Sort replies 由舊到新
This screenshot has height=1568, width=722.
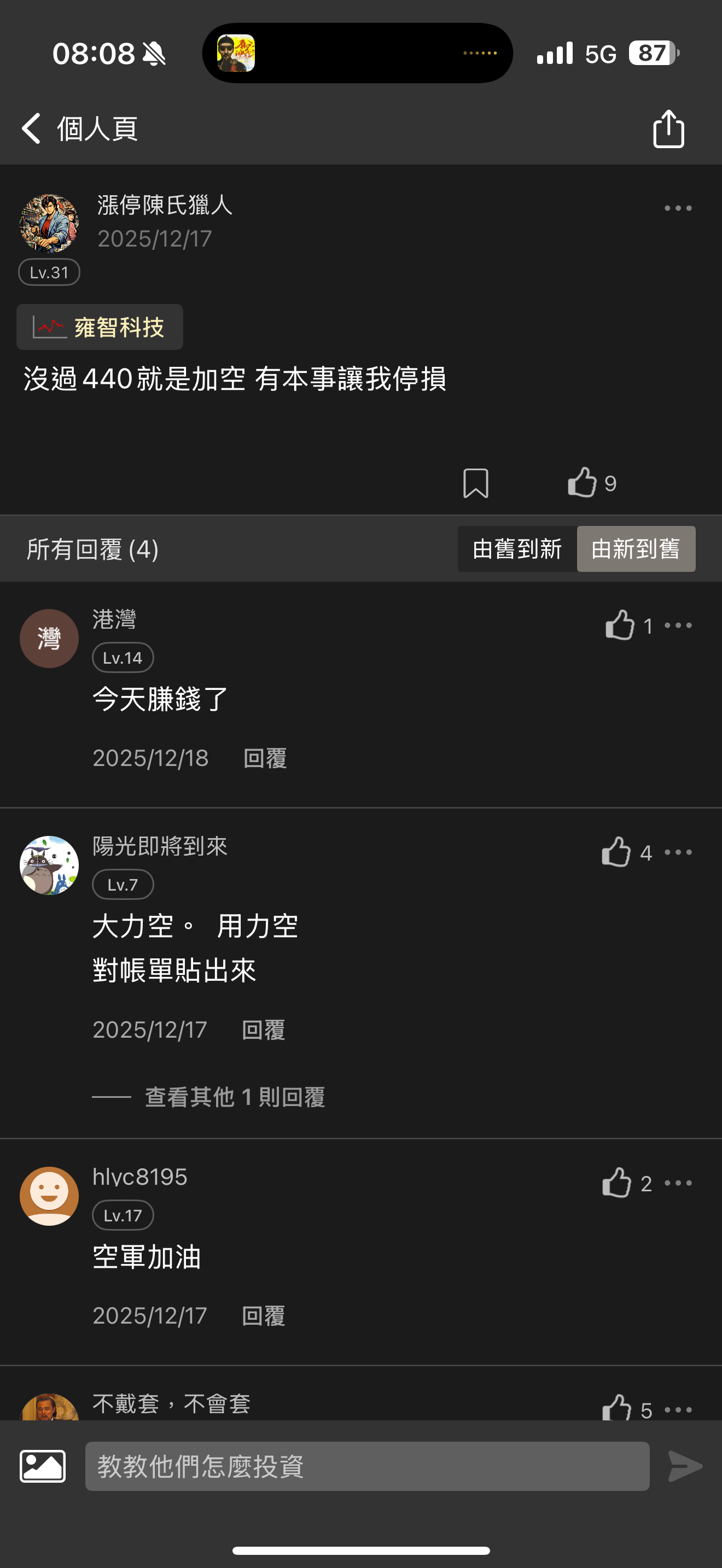(517, 549)
